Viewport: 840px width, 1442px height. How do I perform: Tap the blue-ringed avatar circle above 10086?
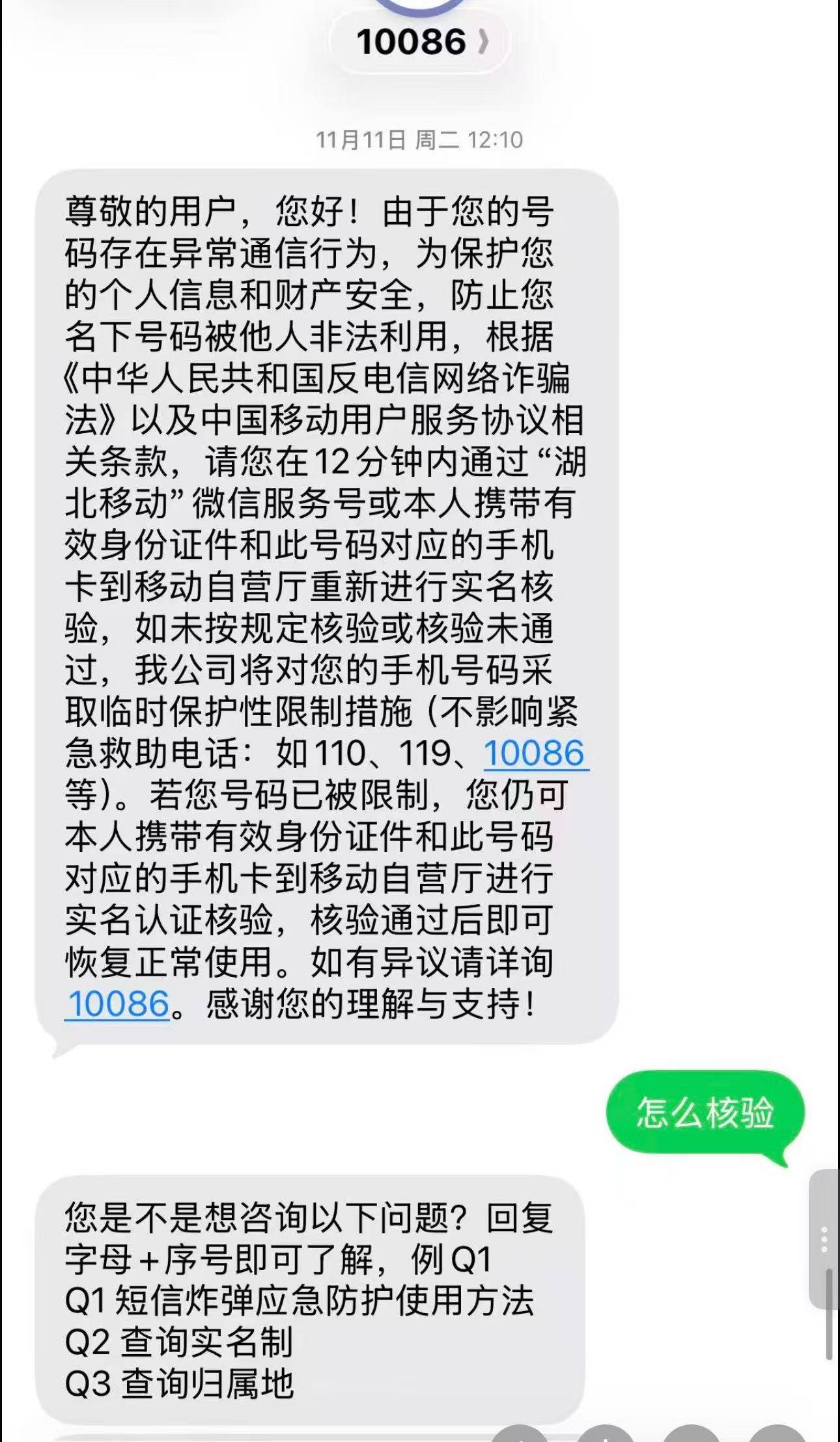tap(420, 7)
